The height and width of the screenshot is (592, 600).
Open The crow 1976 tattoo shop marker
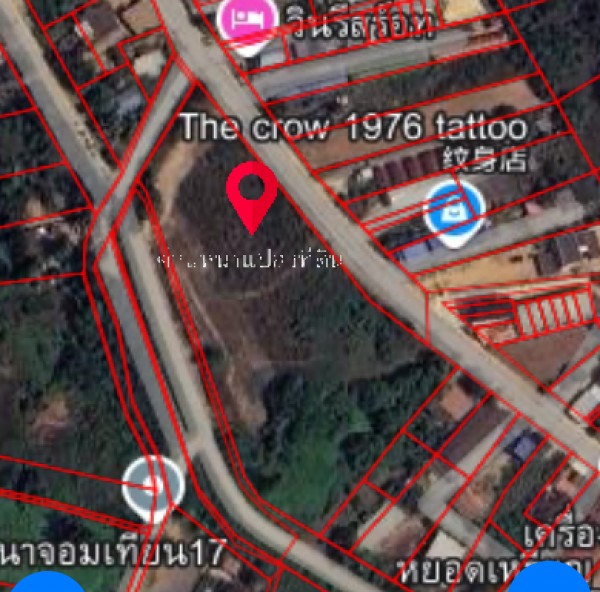coord(454,212)
